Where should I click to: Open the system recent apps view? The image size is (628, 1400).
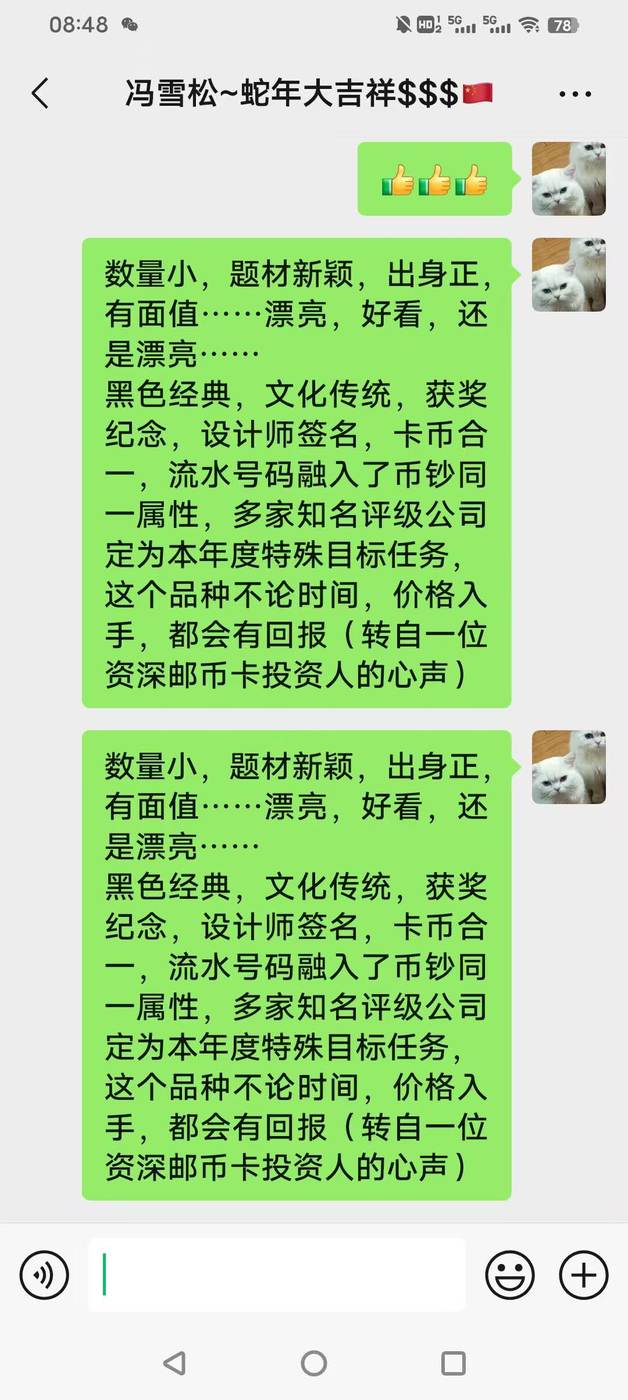(453, 1363)
